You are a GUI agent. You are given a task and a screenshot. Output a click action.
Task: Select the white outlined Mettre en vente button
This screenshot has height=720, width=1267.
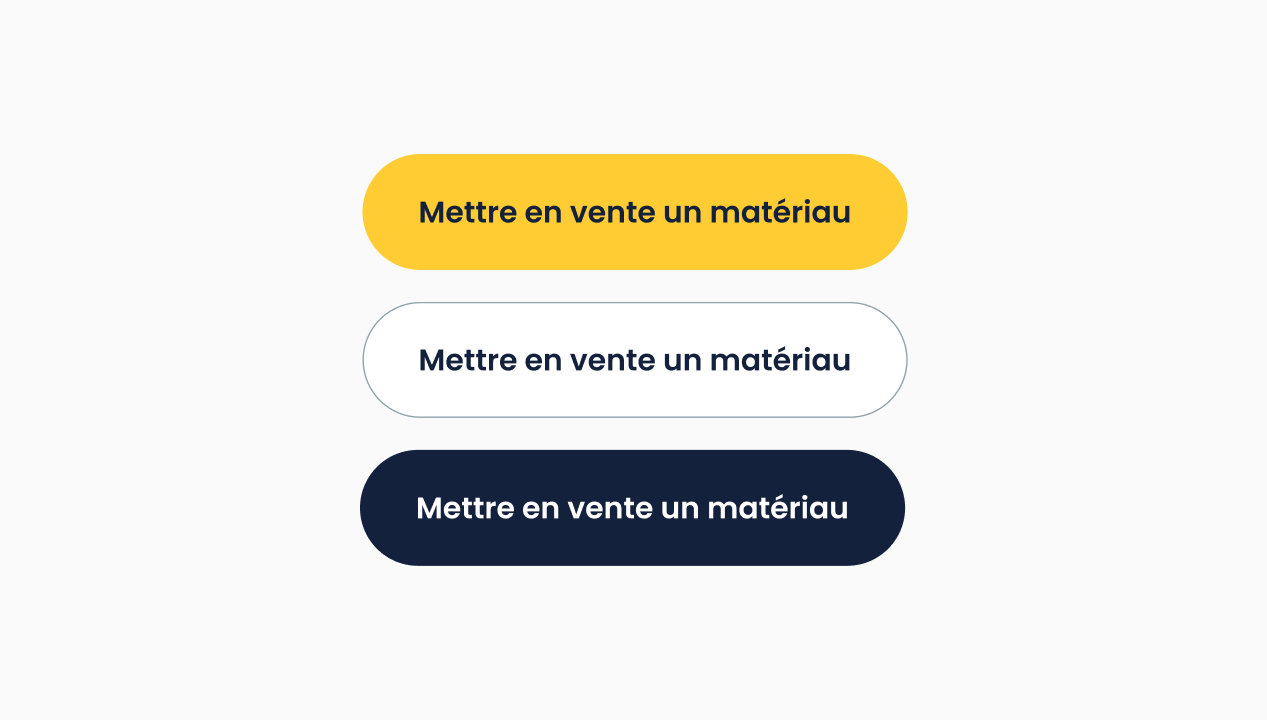click(634, 360)
